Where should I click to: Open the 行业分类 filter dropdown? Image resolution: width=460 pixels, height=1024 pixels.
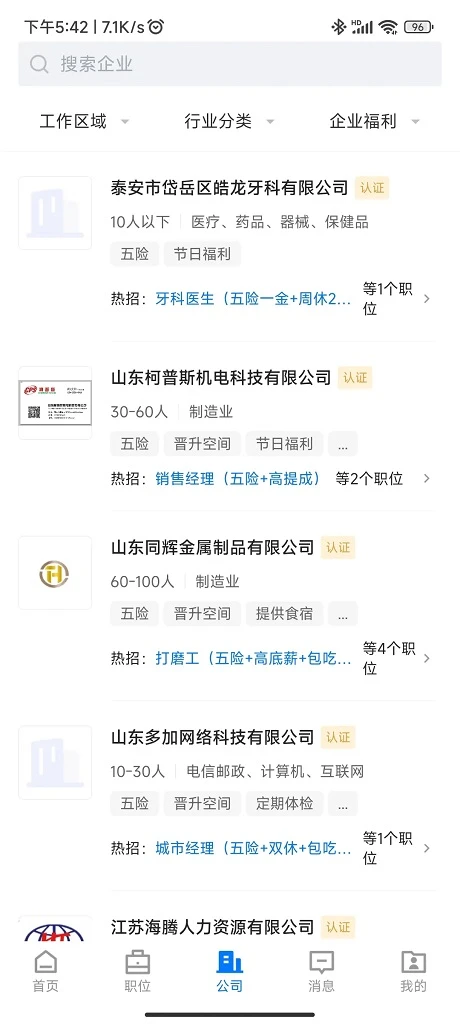pos(229,121)
